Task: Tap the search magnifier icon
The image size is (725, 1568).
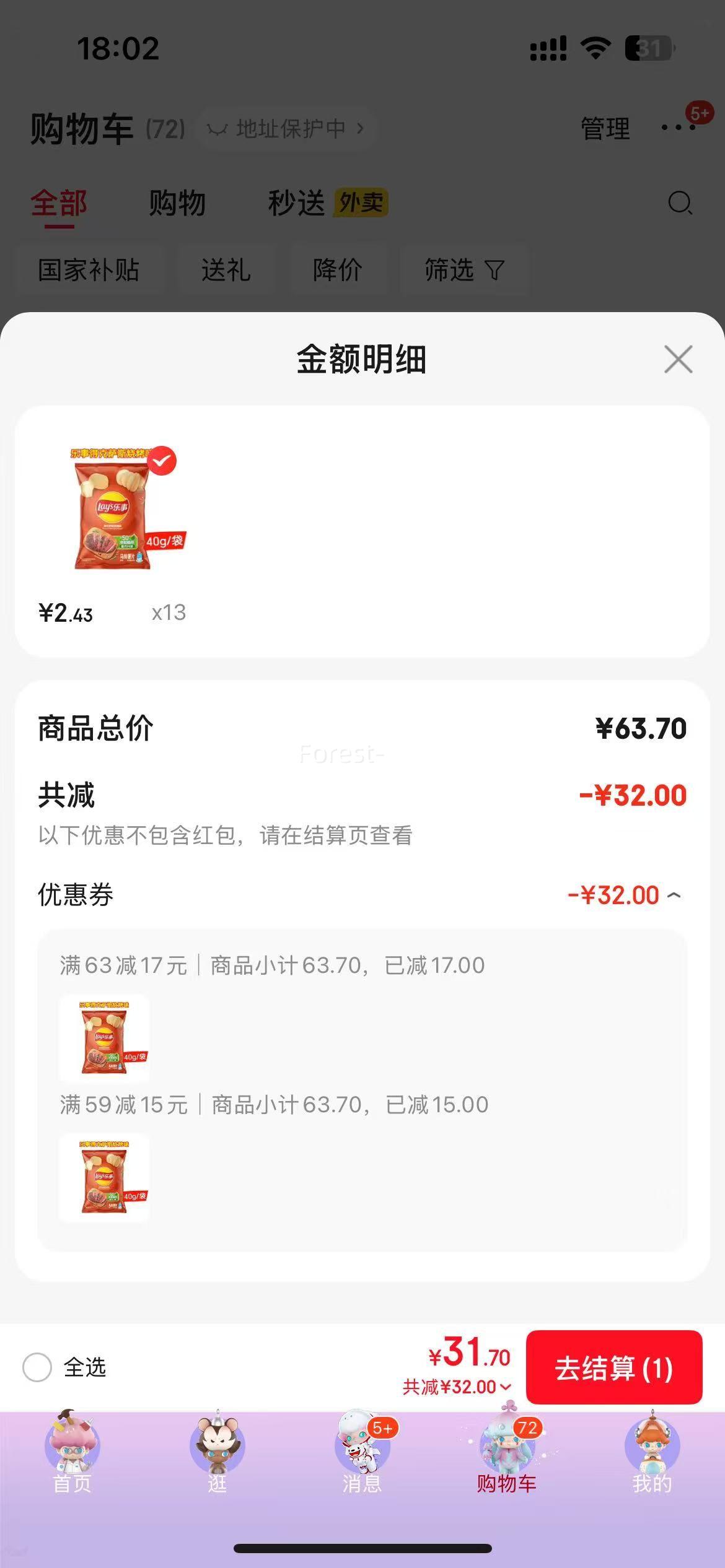Action: tap(680, 203)
